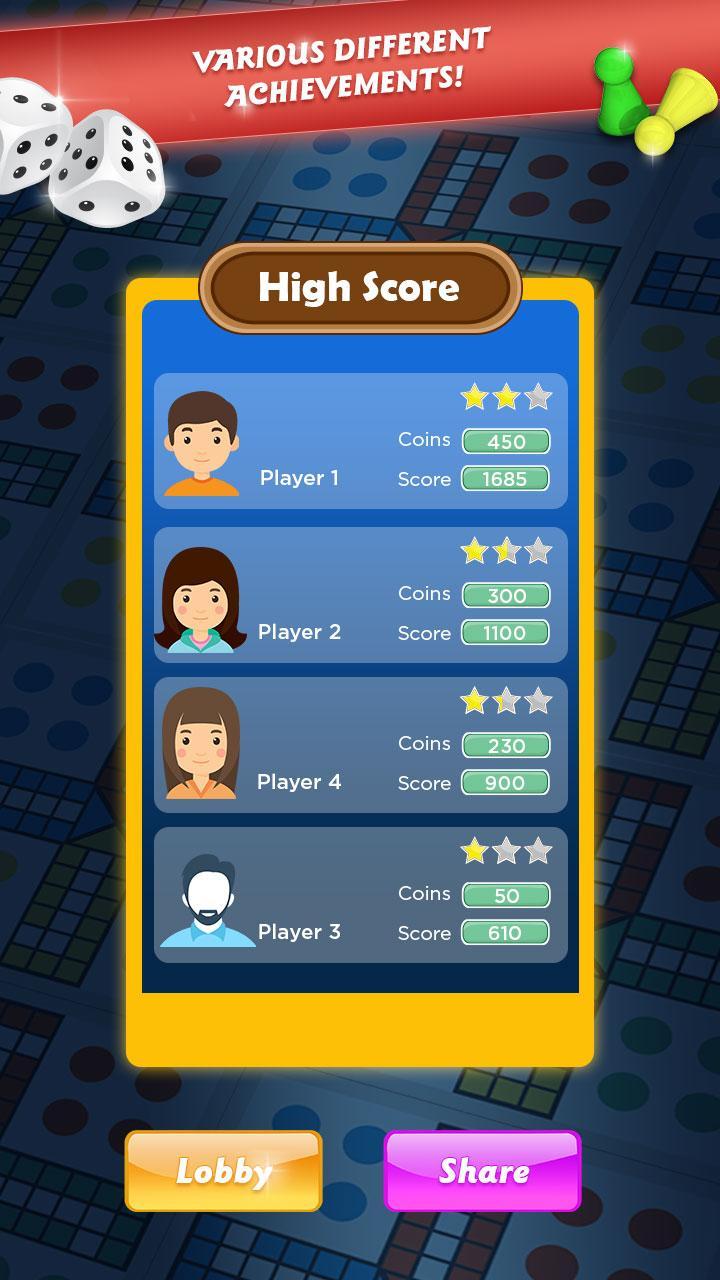Toggle the third star for Player 1

(537, 397)
